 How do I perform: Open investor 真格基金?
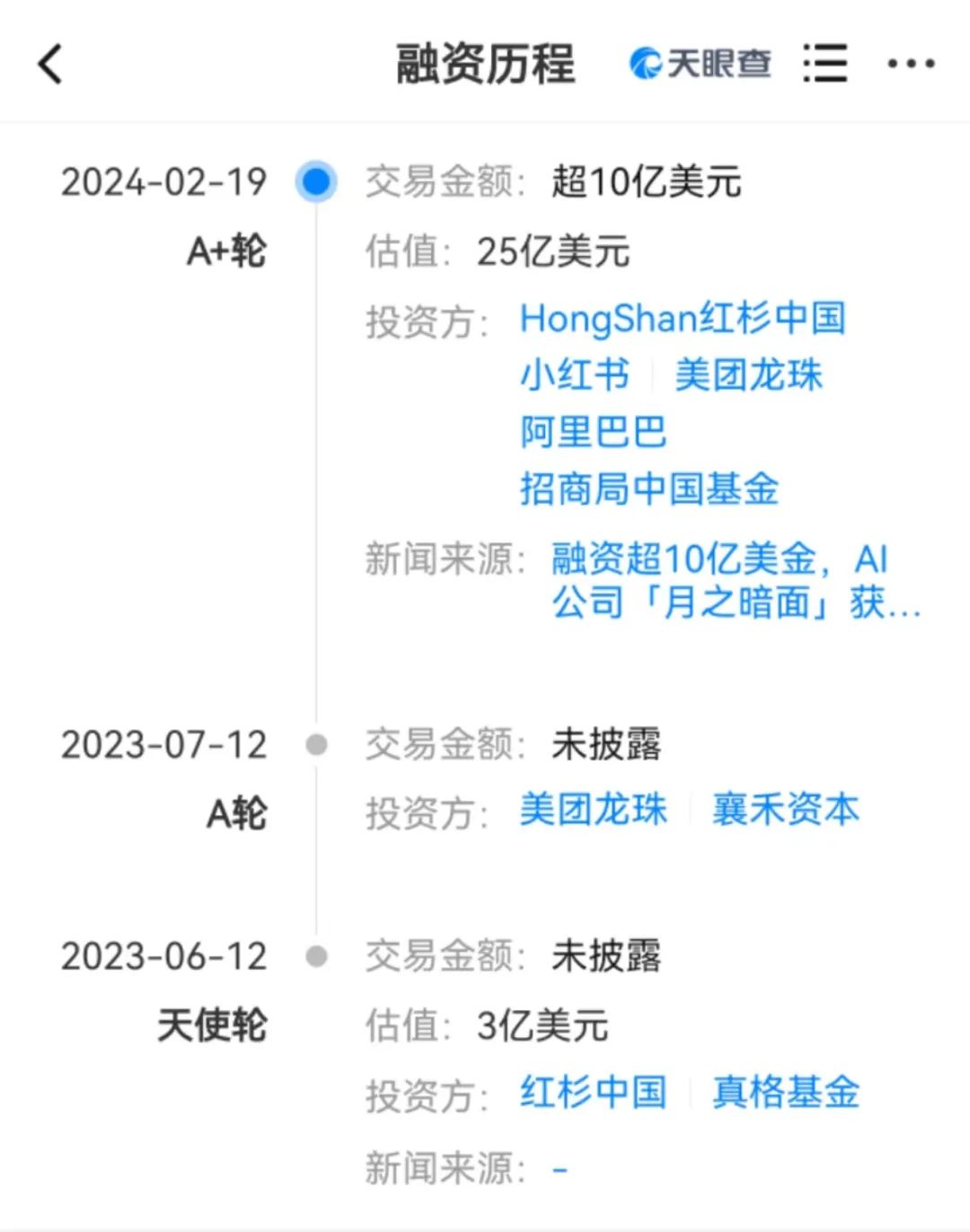click(x=785, y=1093)
